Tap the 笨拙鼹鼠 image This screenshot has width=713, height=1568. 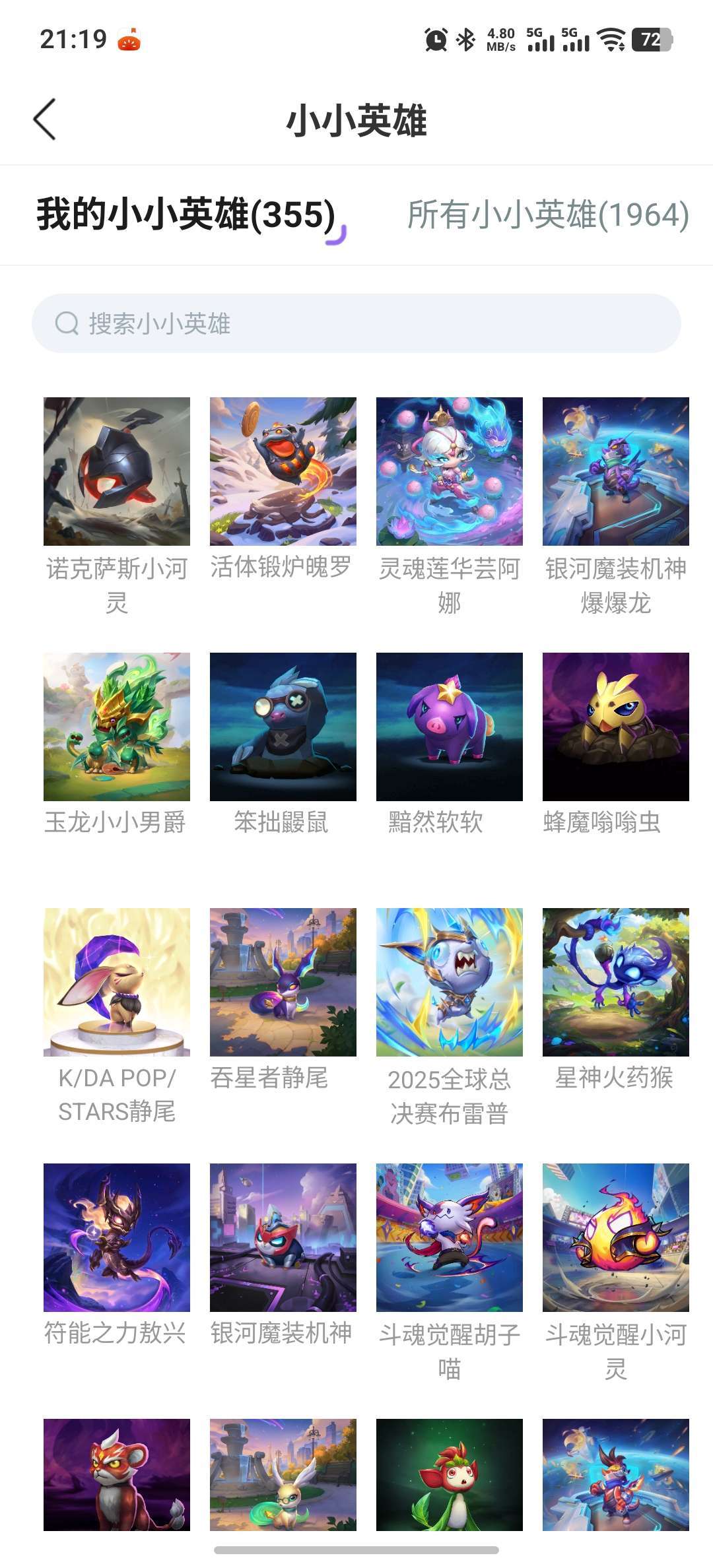click(282, 733)
